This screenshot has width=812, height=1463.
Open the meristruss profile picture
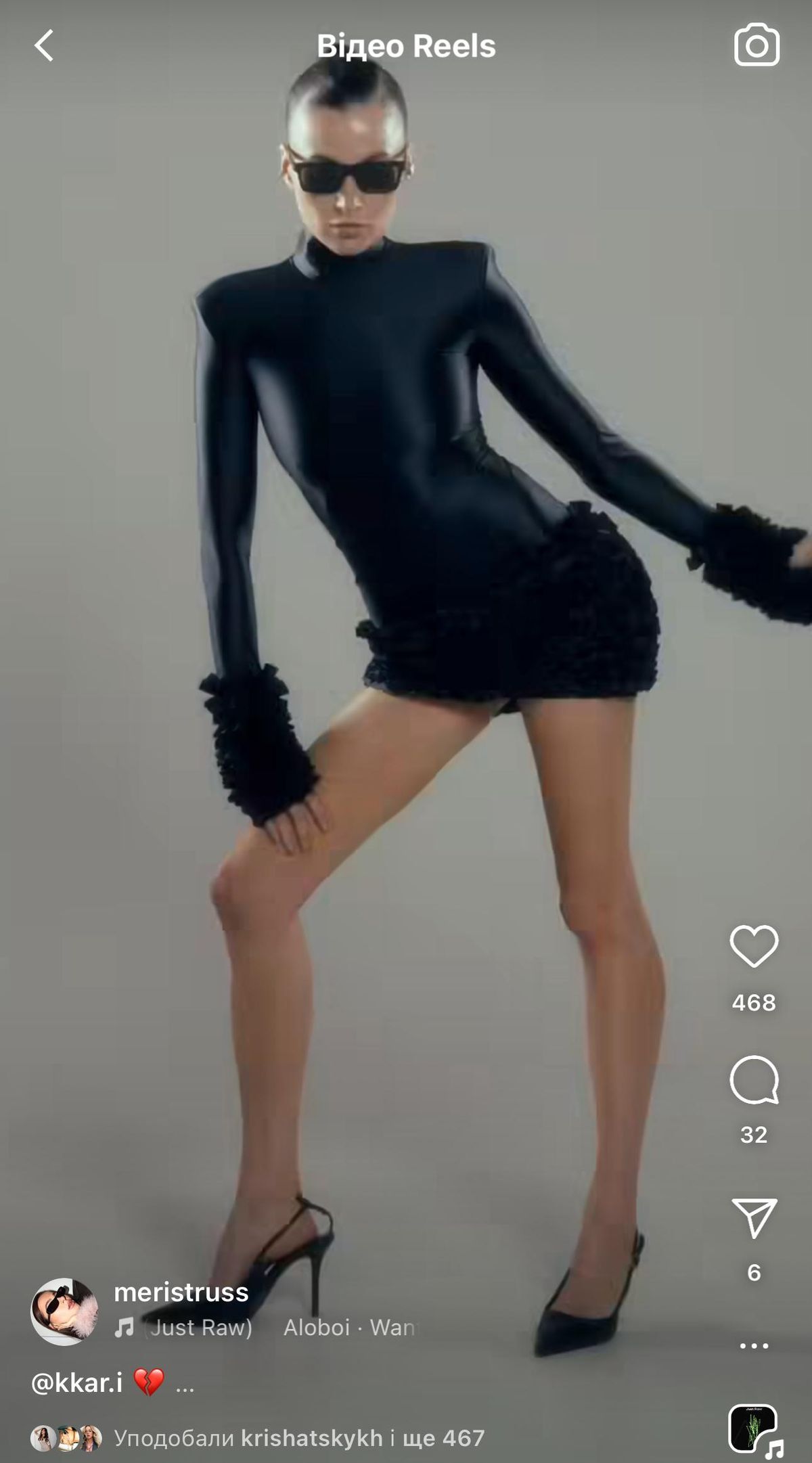point(64,1311)
